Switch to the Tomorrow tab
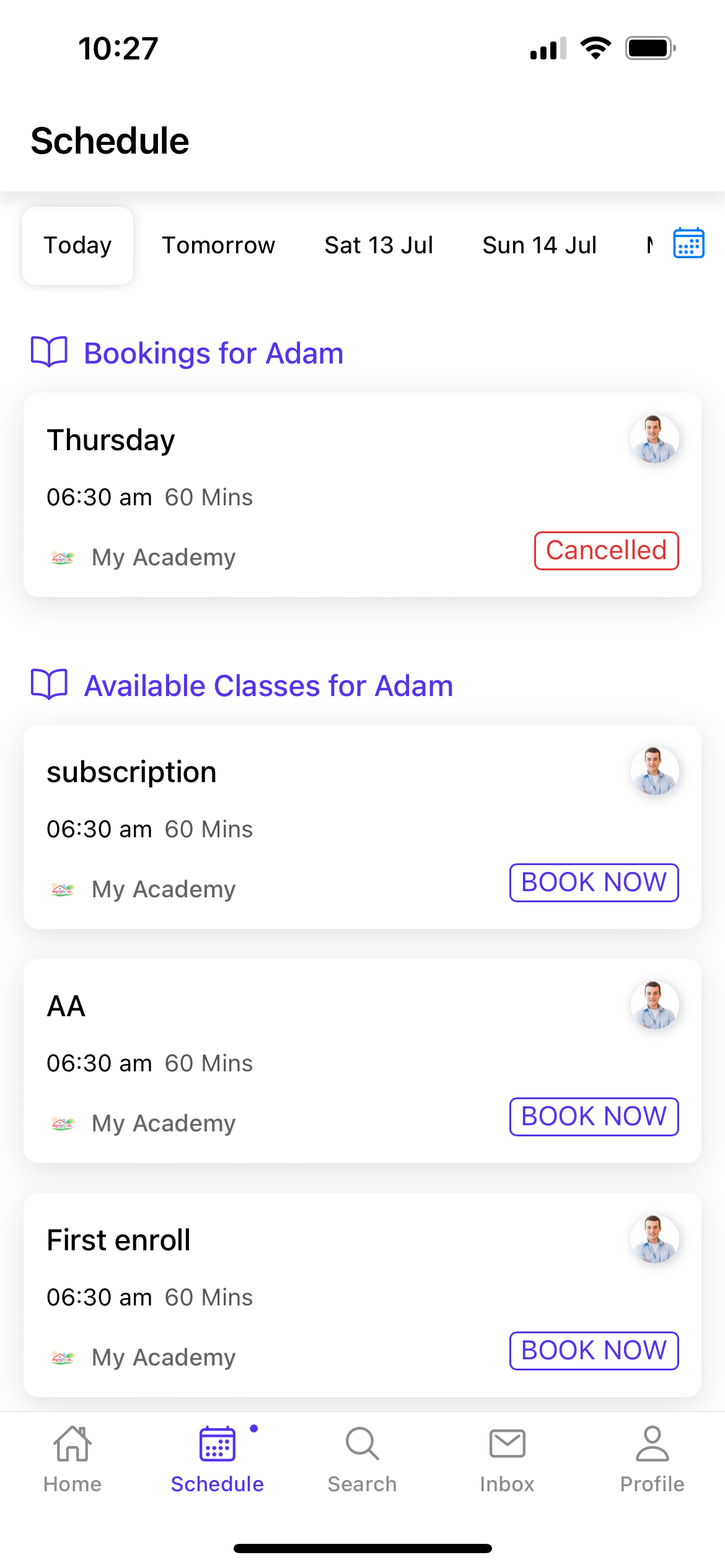 [x=219, y=245]
